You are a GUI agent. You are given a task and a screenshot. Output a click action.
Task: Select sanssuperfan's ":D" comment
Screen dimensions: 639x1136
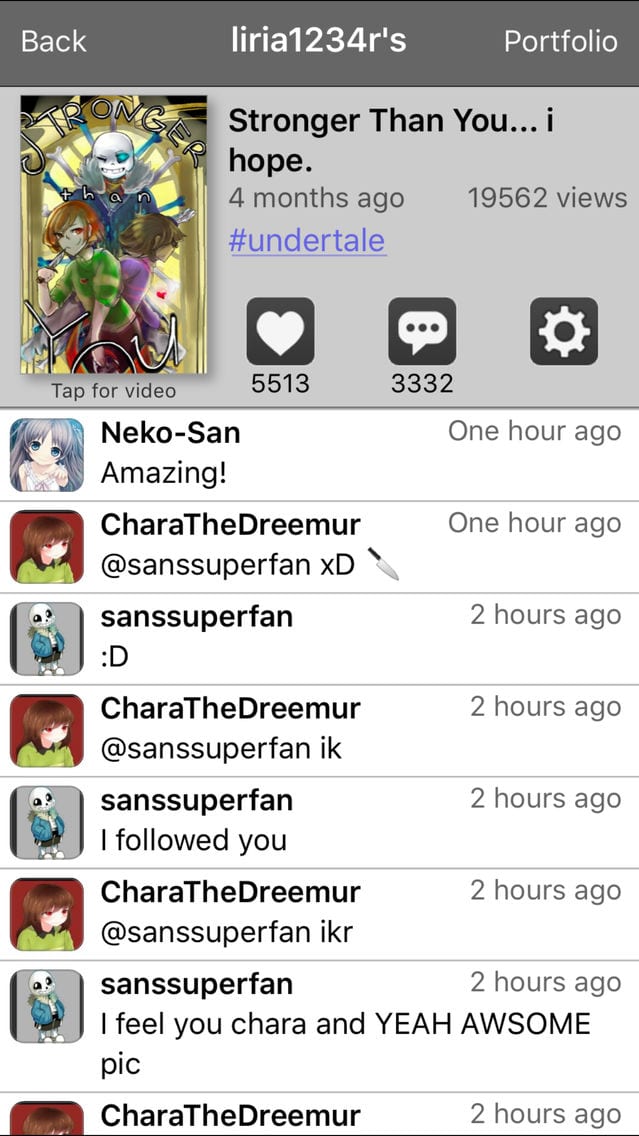click(x=320, y=638)
